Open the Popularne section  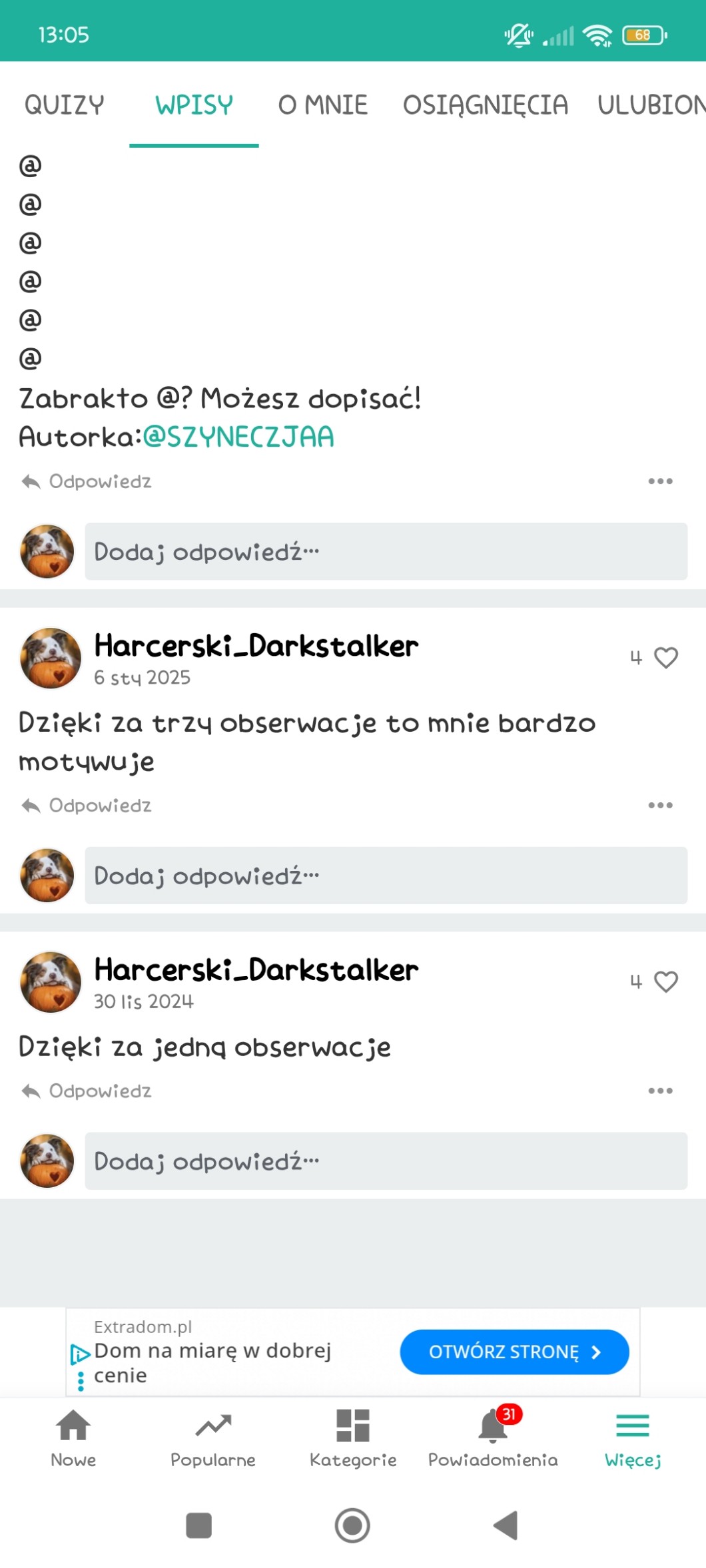point(212,1438)
